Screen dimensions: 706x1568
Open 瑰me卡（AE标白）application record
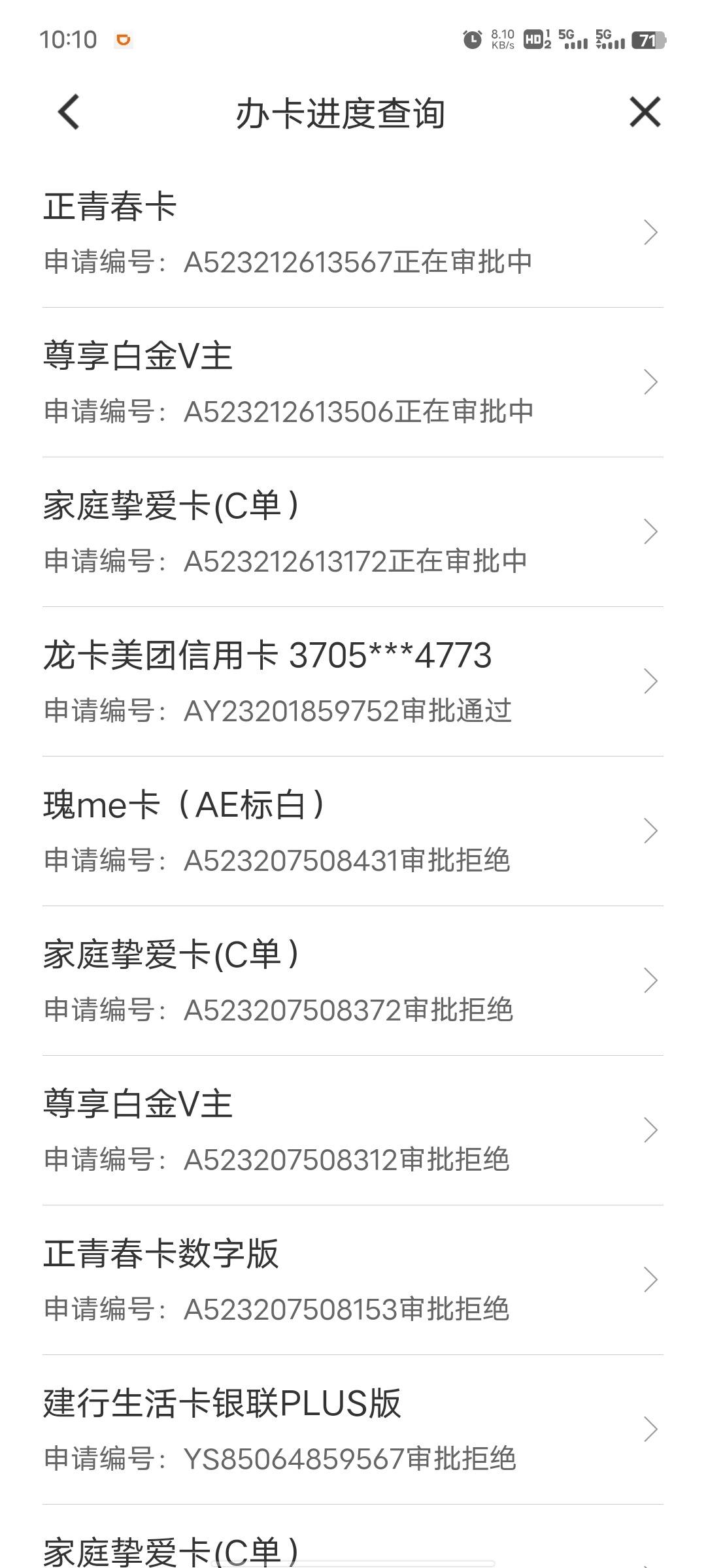click(353, 831)
